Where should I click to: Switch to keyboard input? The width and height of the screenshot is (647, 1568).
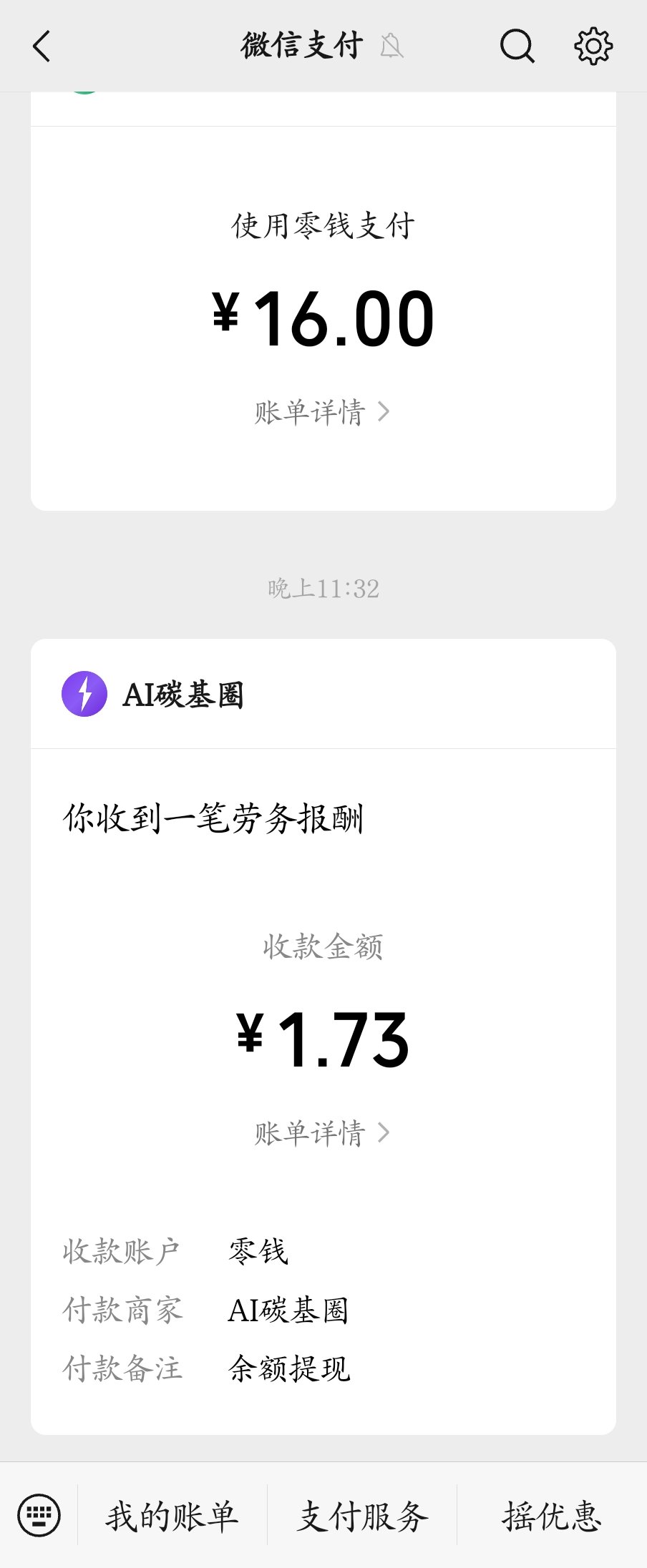tap(39, 1515)
